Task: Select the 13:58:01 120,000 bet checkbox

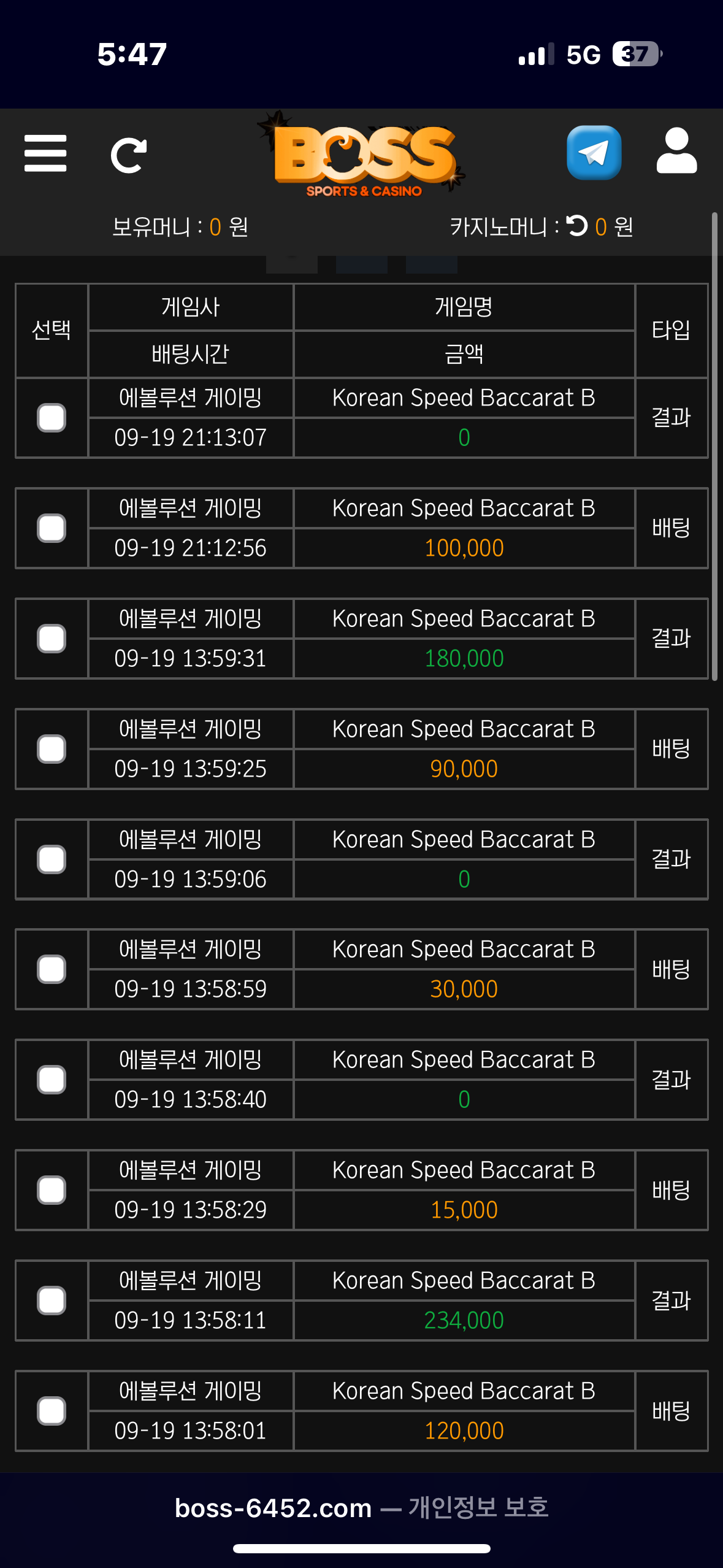Action: tap(52, 1411)
